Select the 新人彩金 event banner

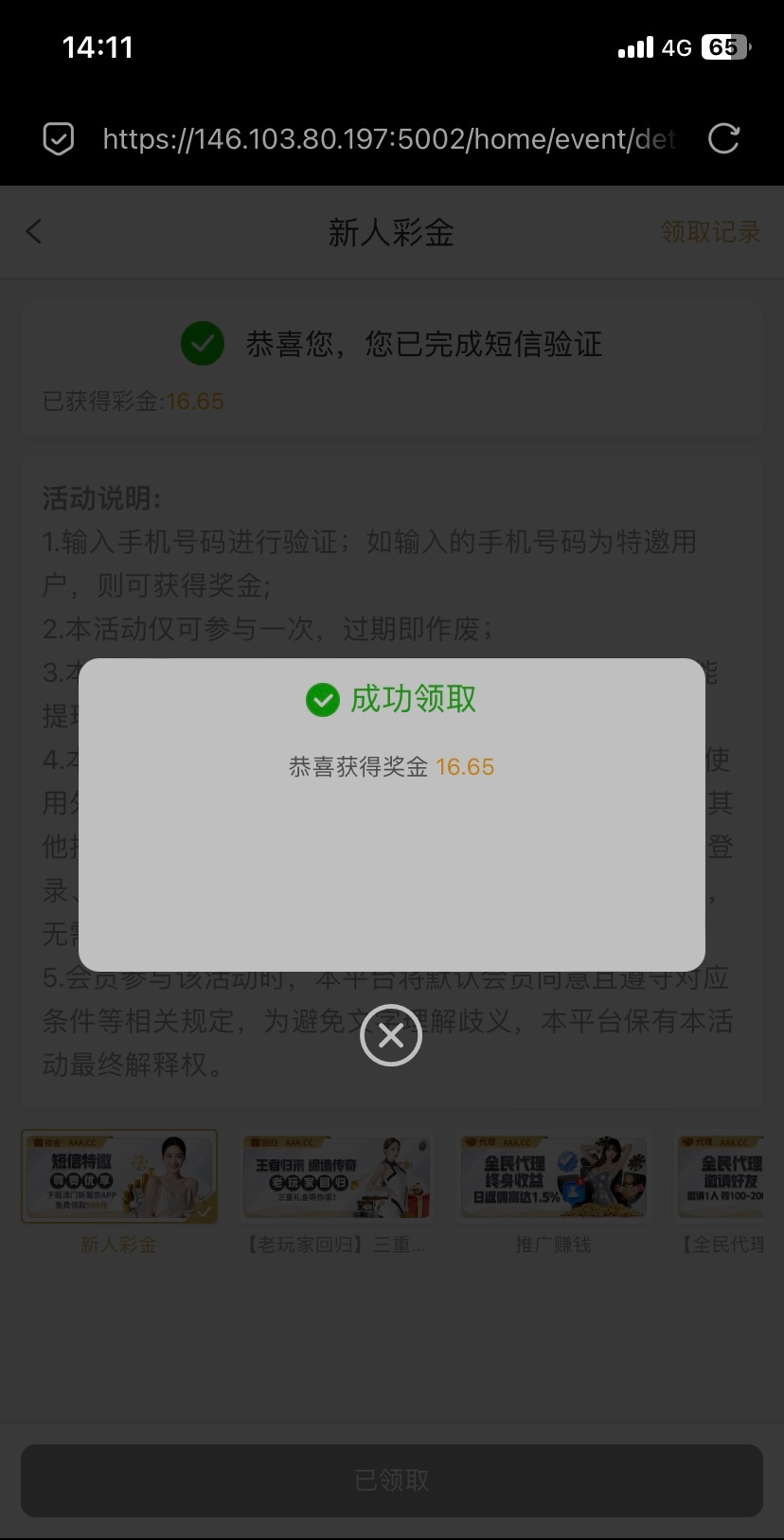click(x=119, y=1176)
